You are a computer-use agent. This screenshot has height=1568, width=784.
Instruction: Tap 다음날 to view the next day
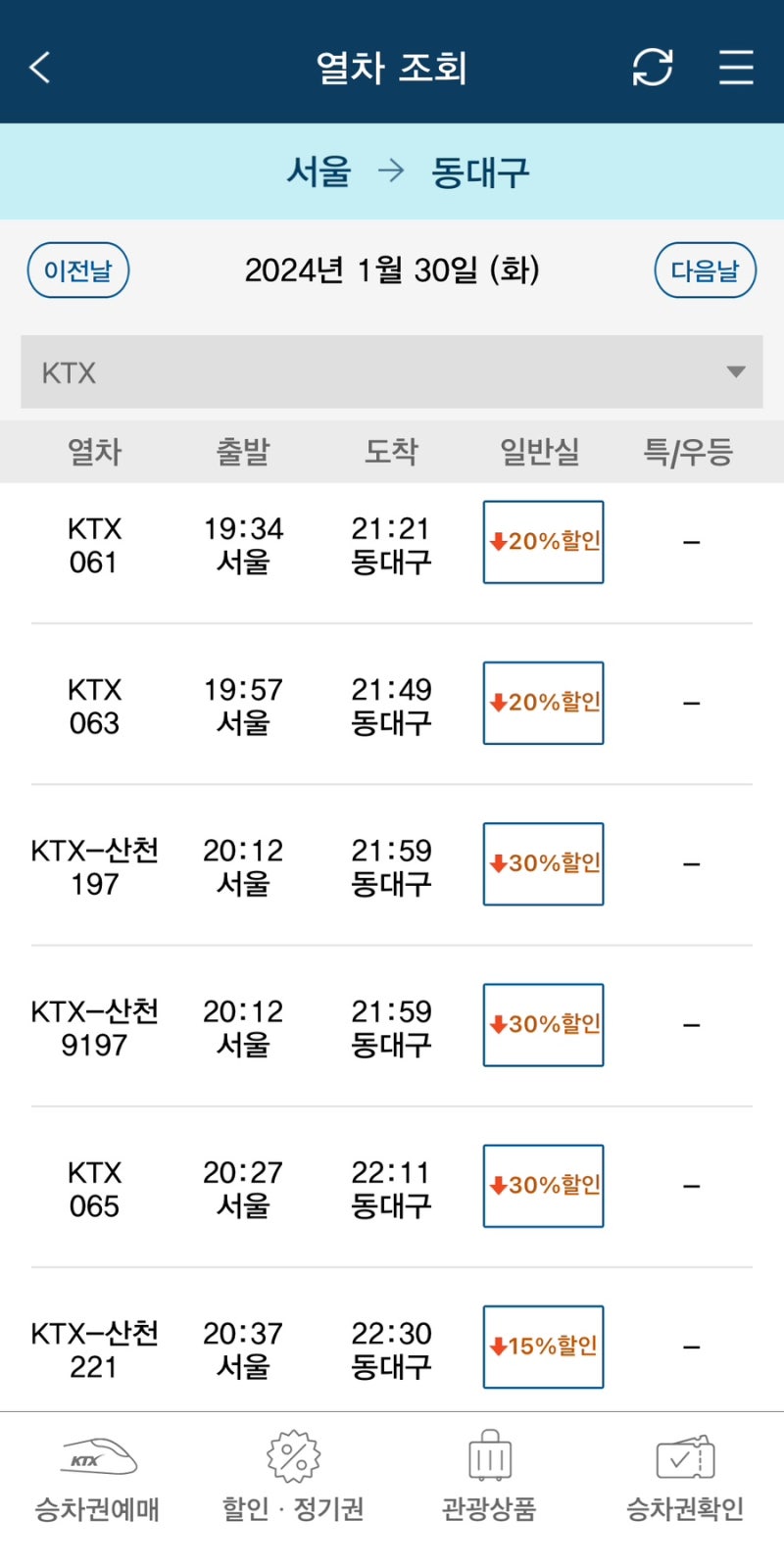tap(705, 269)
